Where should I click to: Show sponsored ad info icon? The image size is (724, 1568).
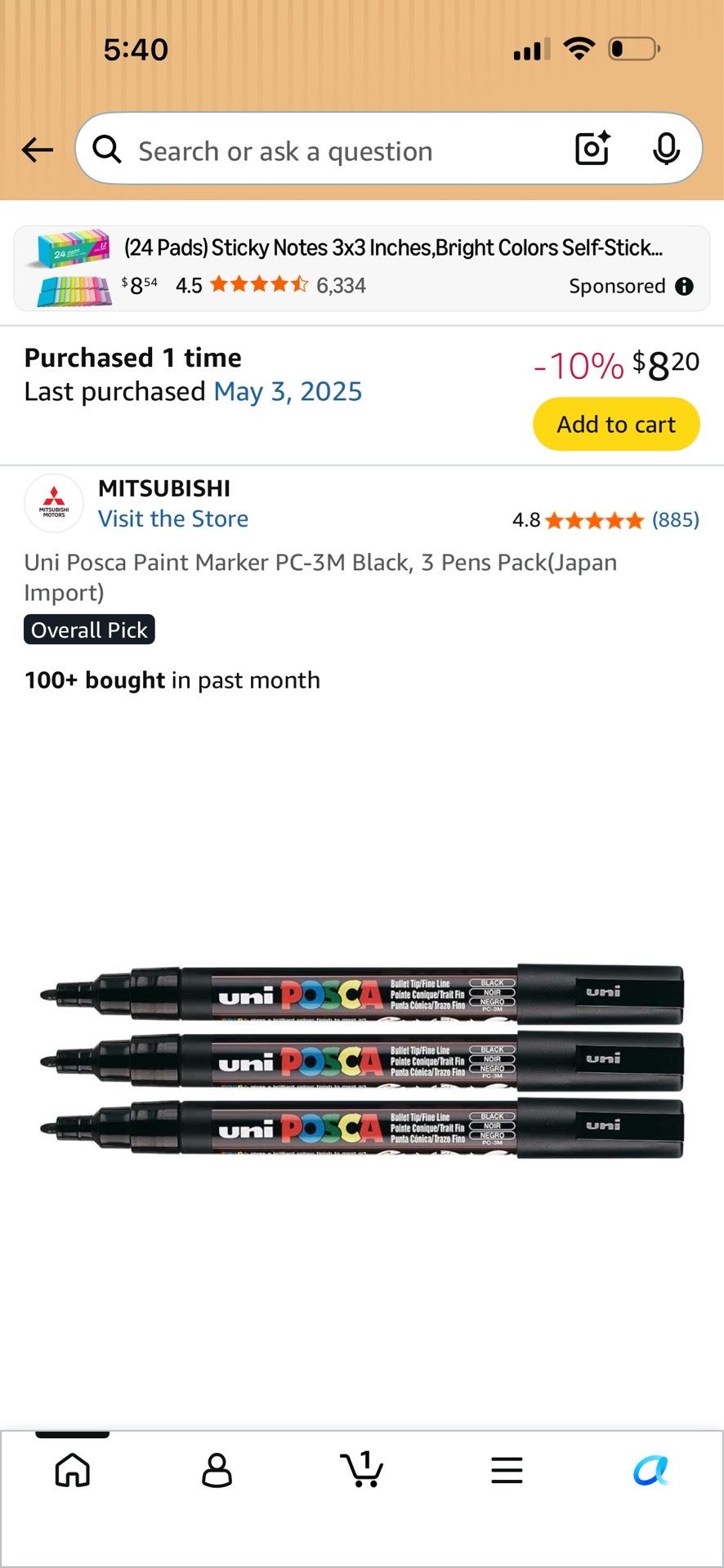(685, 286)
